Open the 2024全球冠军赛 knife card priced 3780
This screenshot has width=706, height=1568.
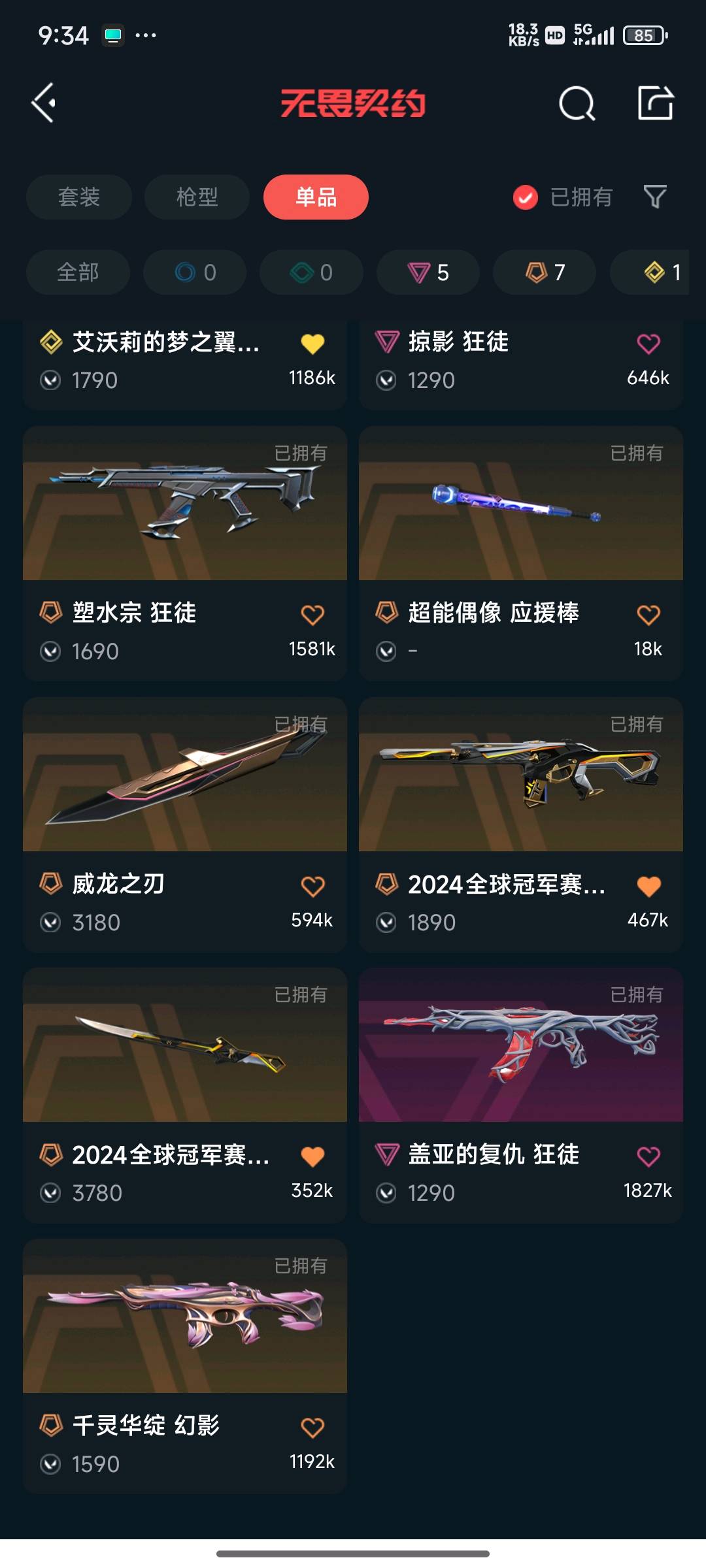tap(185, 1095)
